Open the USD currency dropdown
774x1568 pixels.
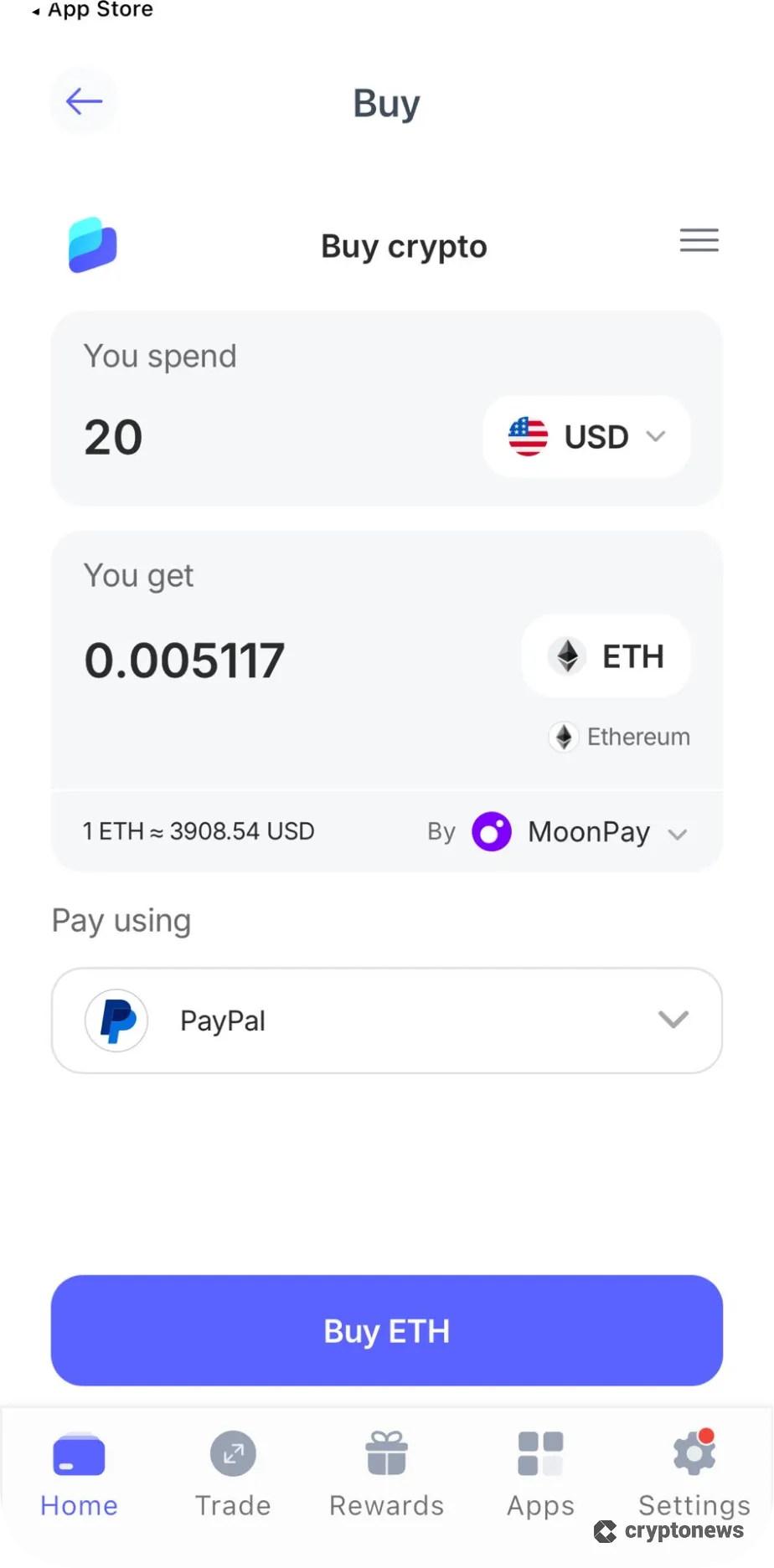coord(656,436)
